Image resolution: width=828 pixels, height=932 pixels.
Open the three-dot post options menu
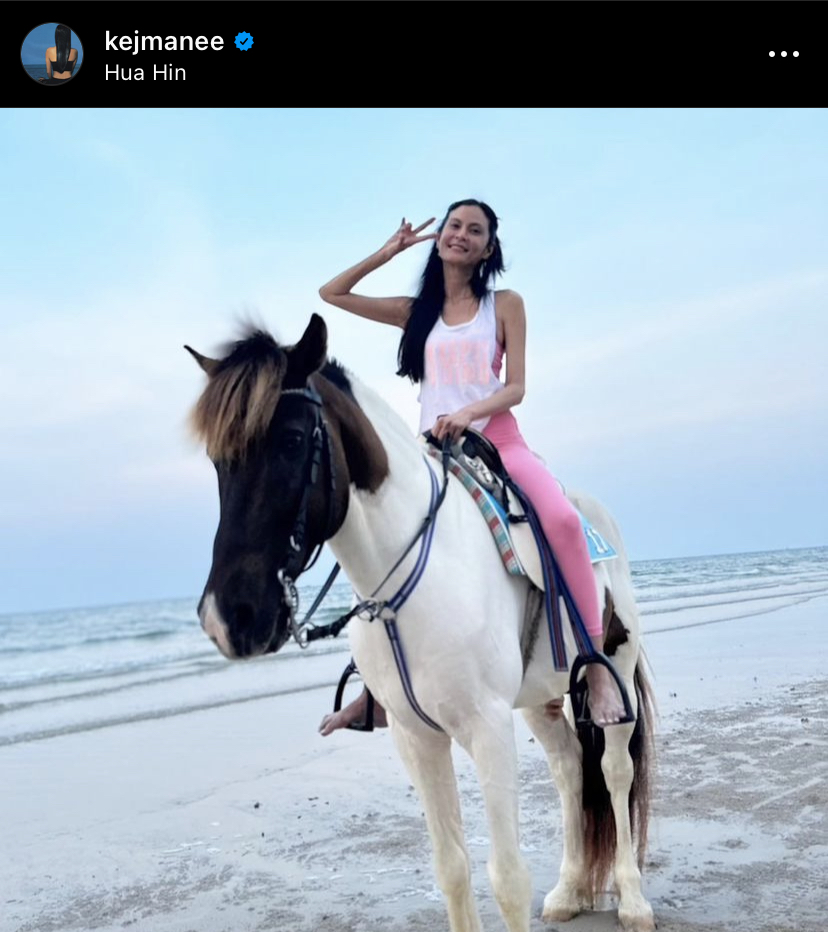pos(783,54)
